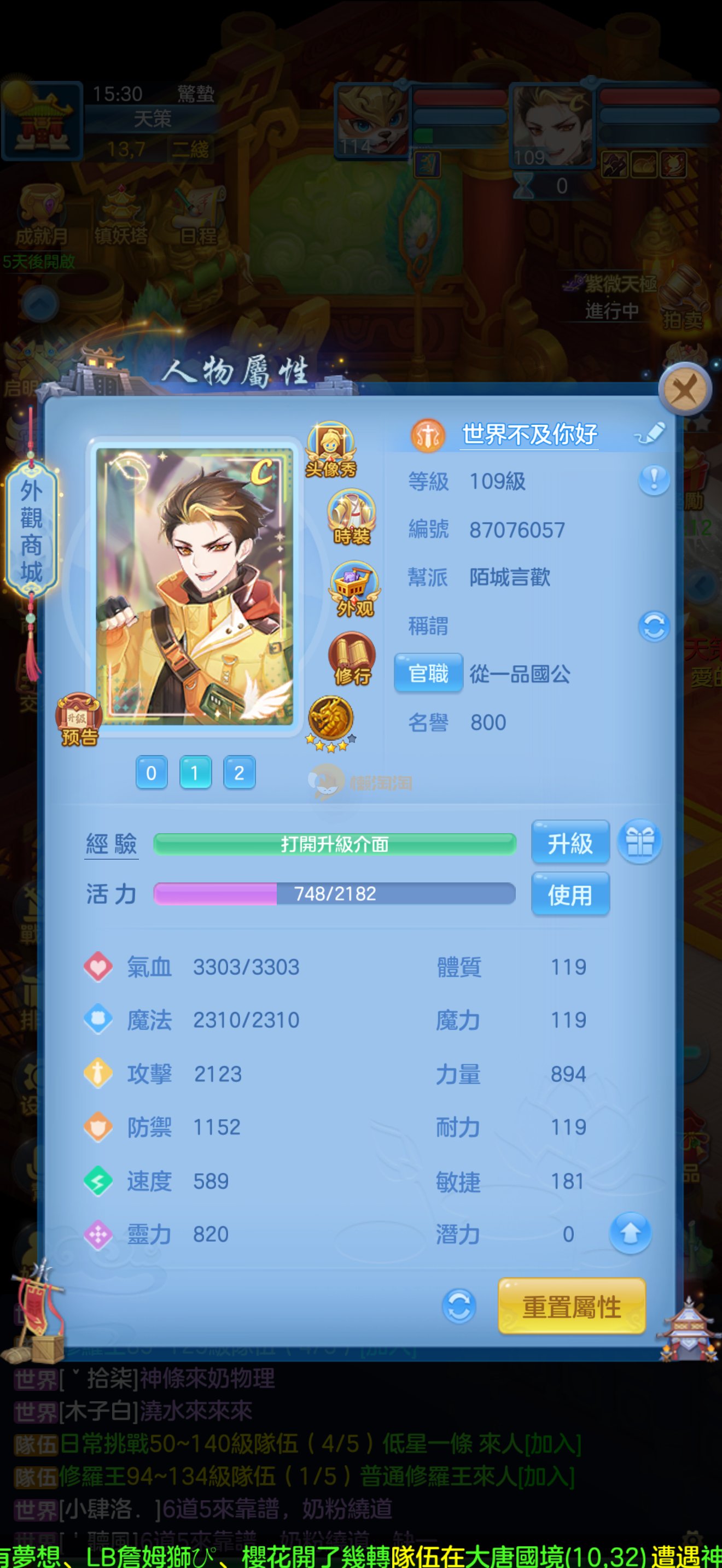The height and width of the screenshot is (1568, 722).
Task: Select attribute scheme 0
Action: pyautogui.click(x=151, y=773)
